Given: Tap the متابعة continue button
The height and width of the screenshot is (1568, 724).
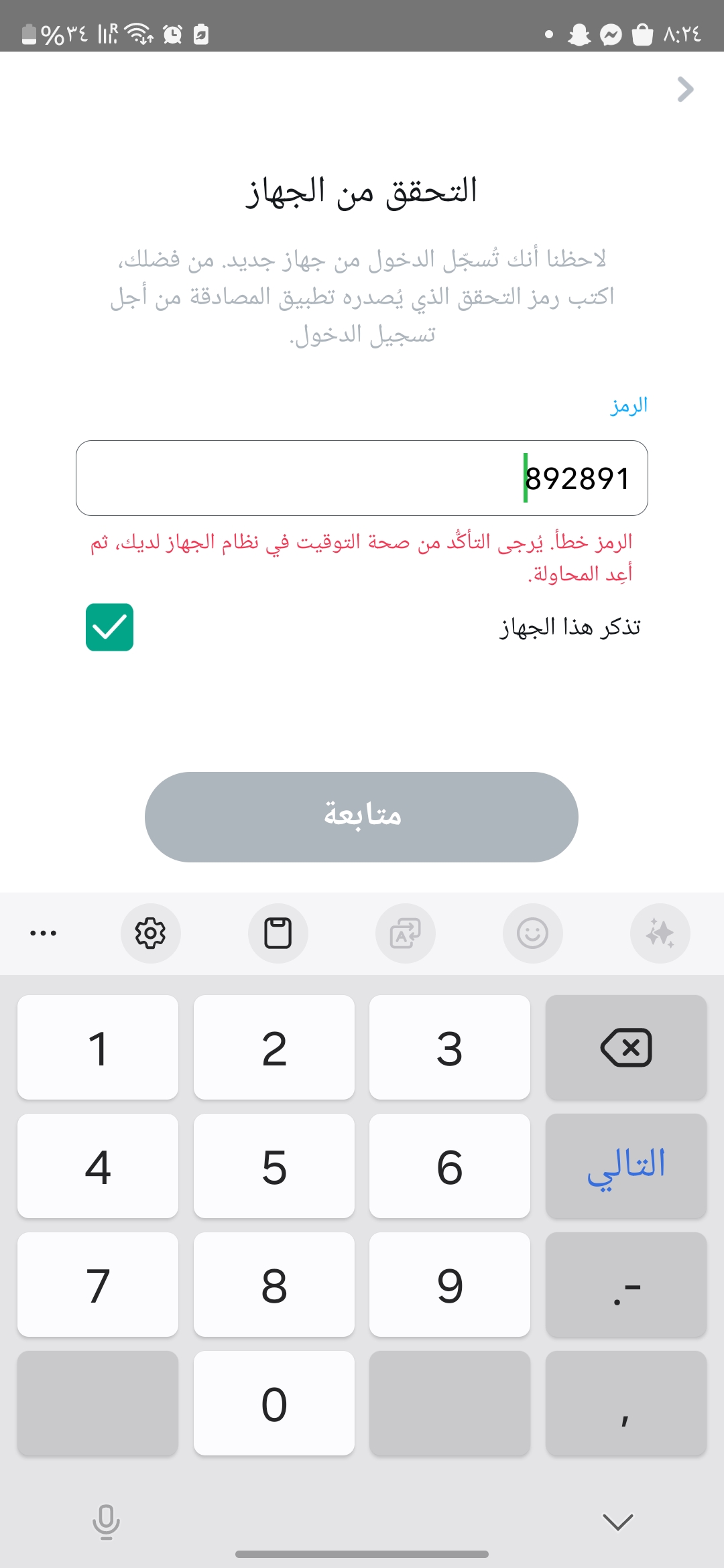Looking at the screenshot, I should pos(361,817).
